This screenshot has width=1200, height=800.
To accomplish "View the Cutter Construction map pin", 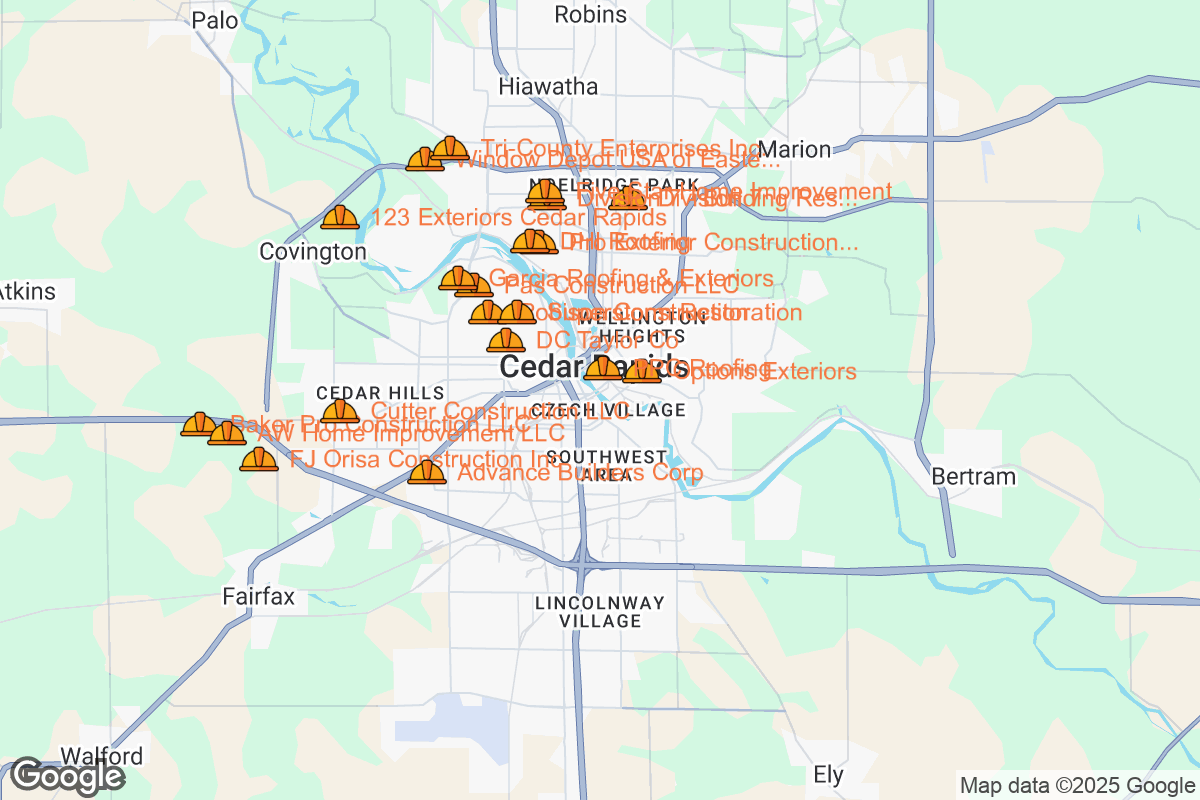I will click(x=340, y=411).
